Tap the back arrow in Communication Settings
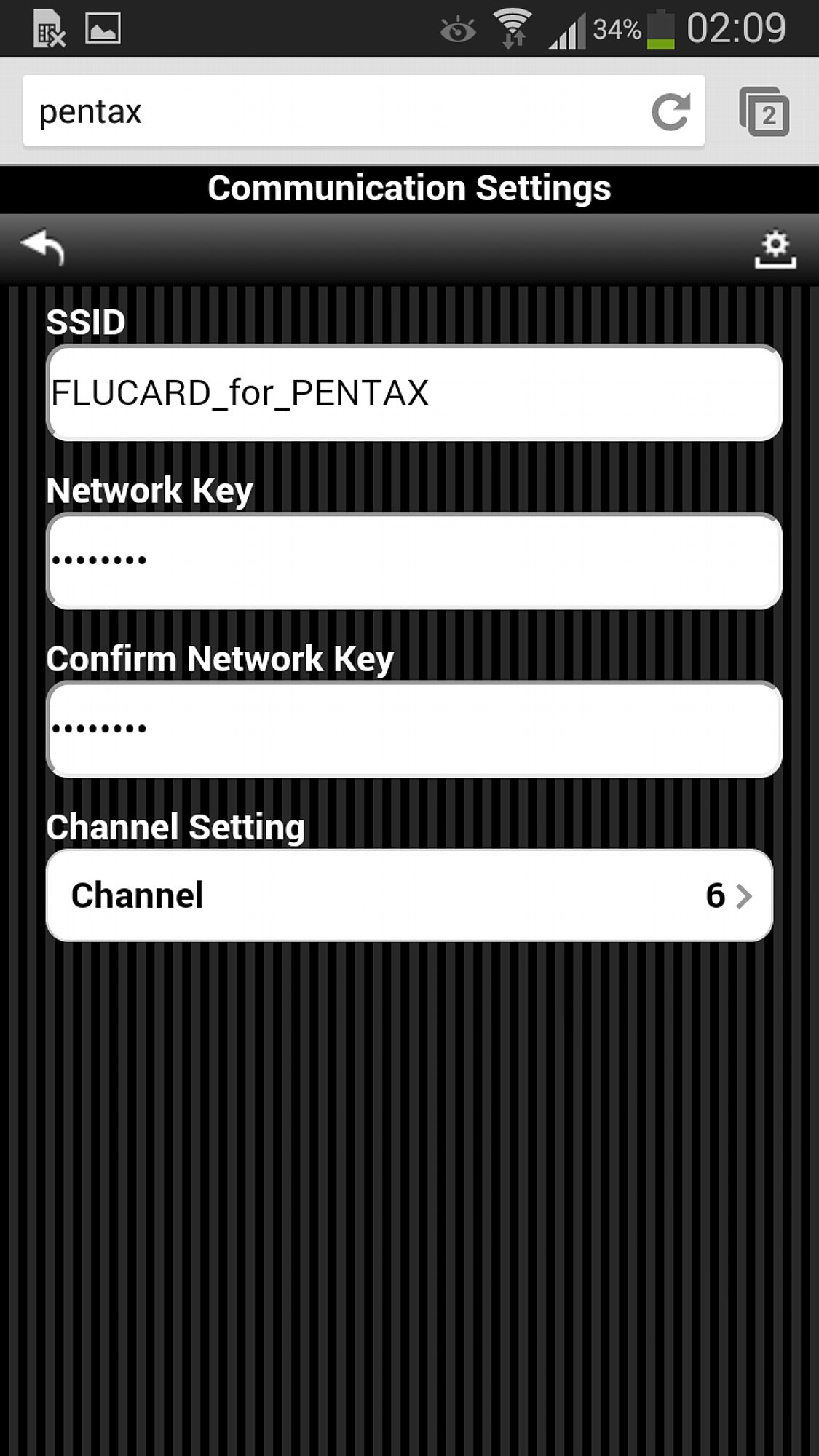 click(43, 248)
